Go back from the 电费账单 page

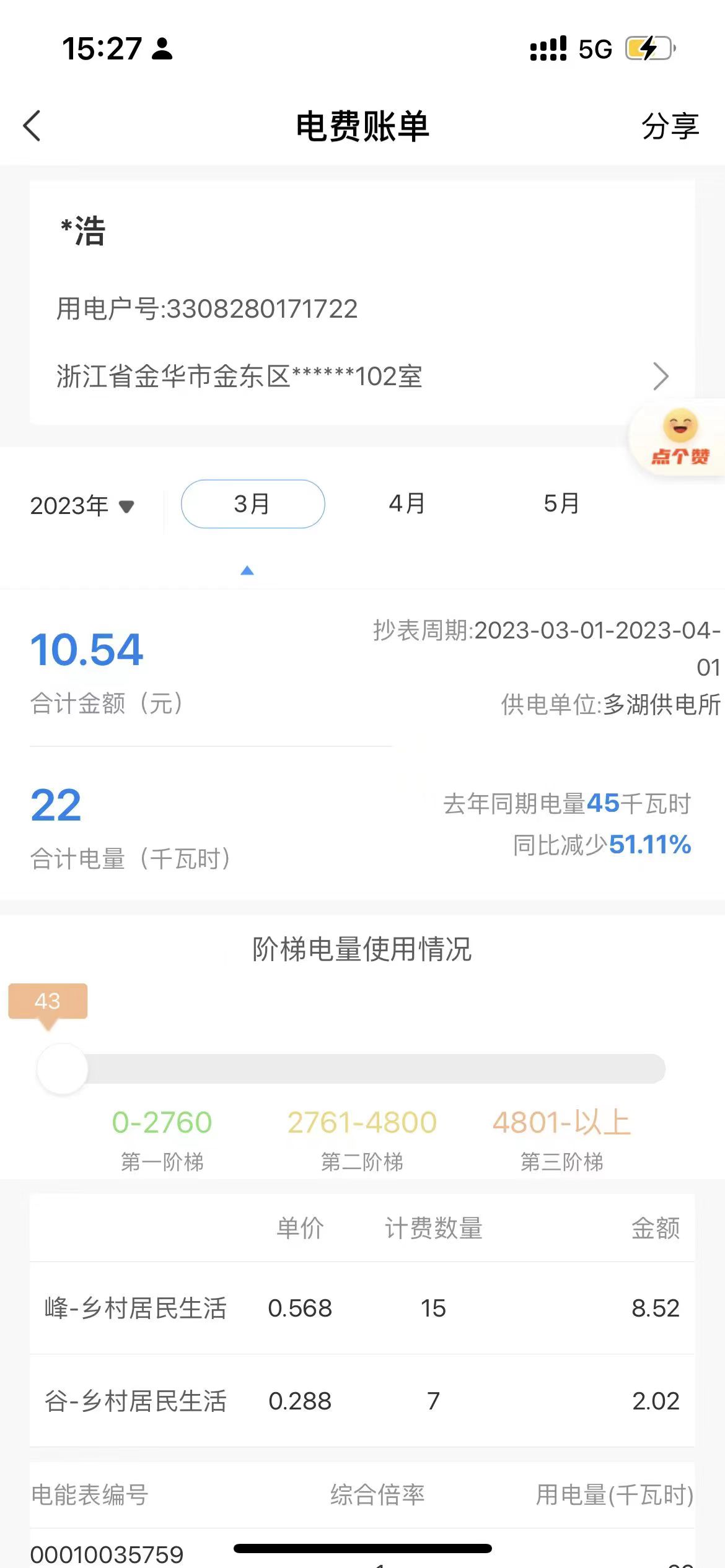pos(32,126)
